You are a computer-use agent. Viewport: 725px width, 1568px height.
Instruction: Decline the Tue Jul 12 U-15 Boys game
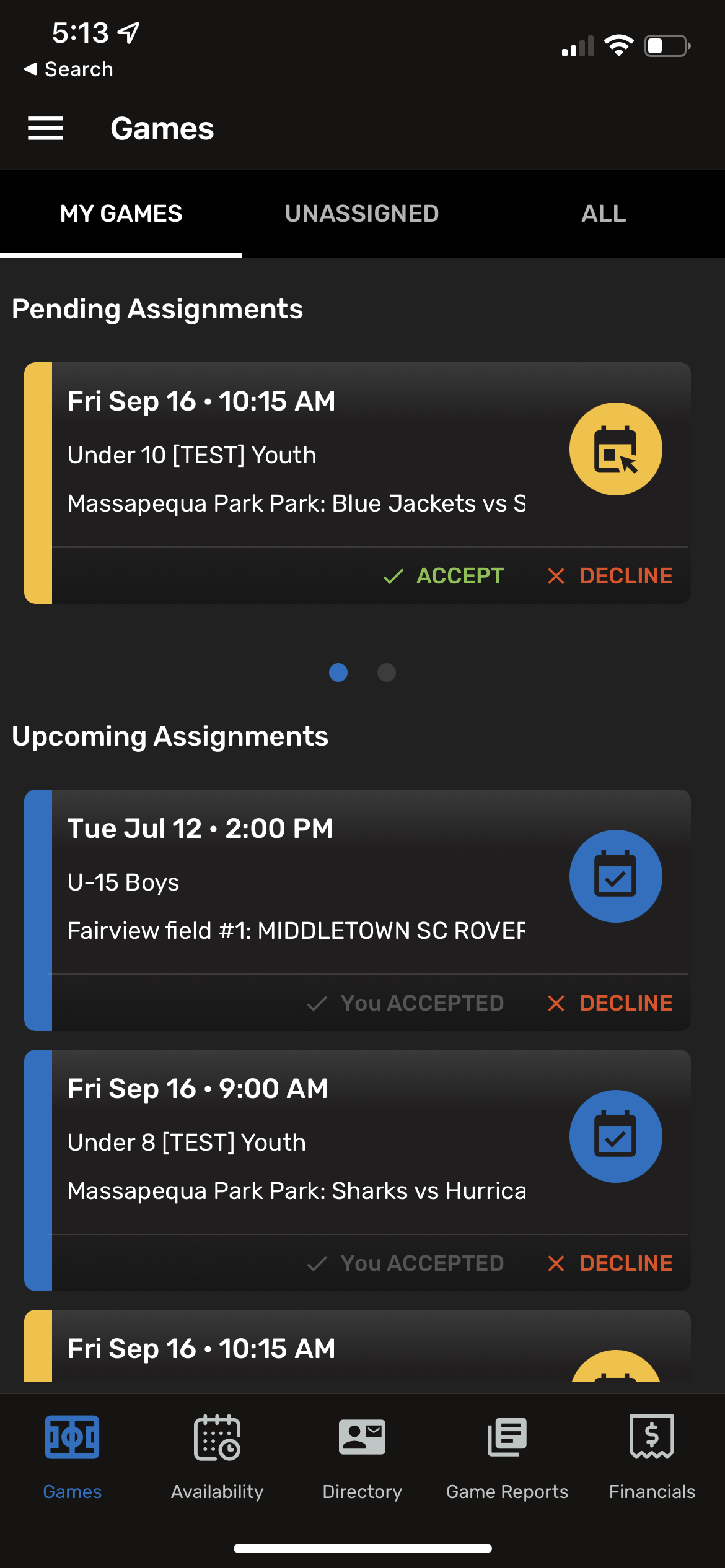pos(610,1003)
